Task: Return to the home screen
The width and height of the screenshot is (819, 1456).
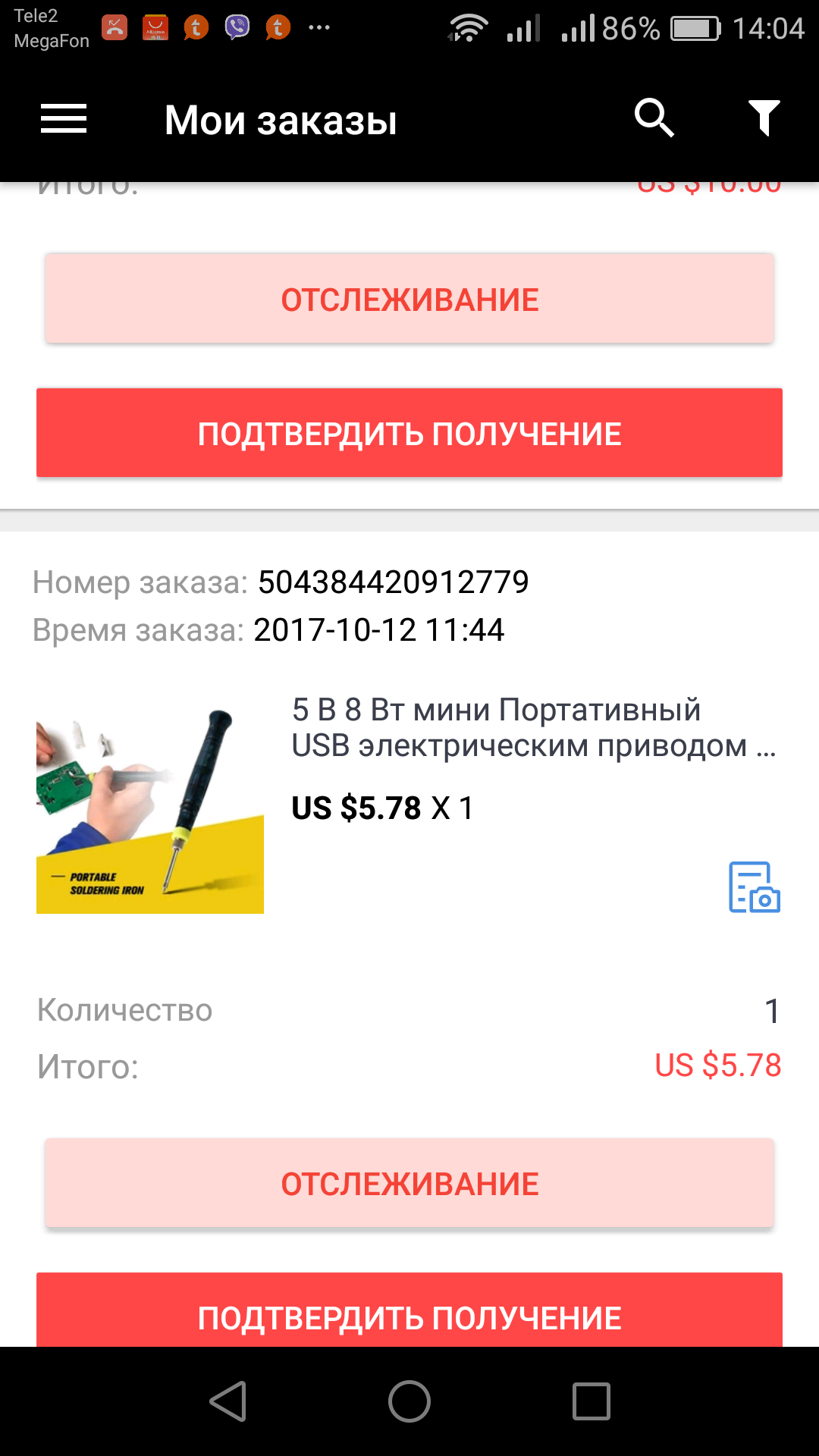Action: pos(409,1401)
